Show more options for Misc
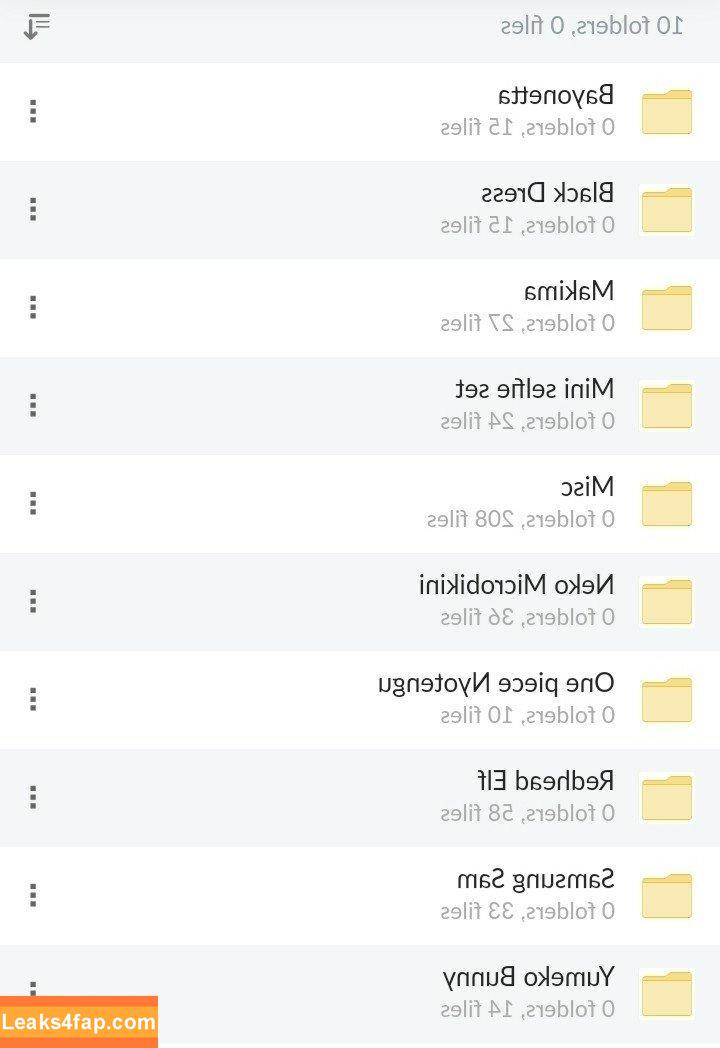 33,503
